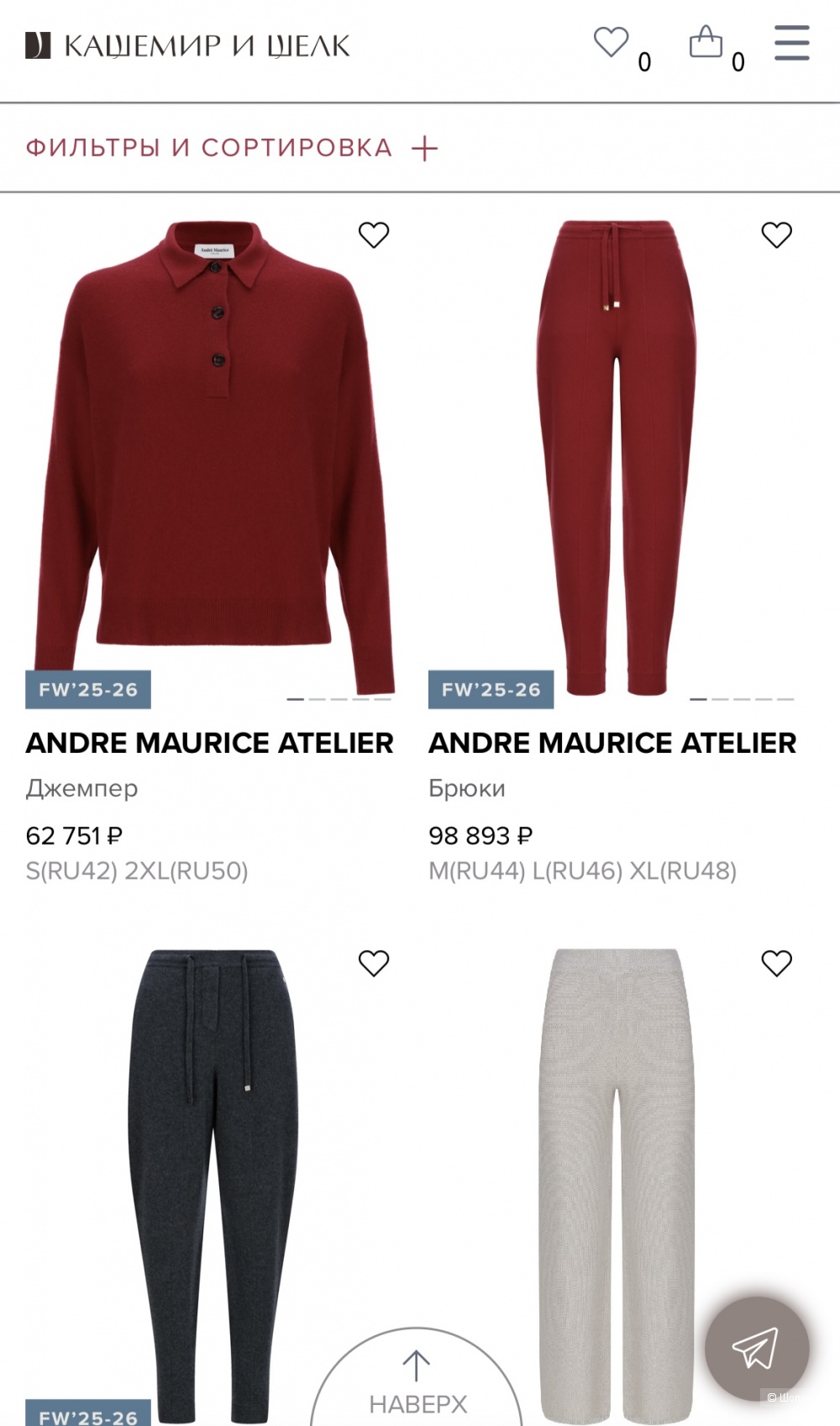This screenshot has height=1426, width=840.
Task: Go to home via Кашемир и Шелк logo
Action: click(x=187, y=45)
